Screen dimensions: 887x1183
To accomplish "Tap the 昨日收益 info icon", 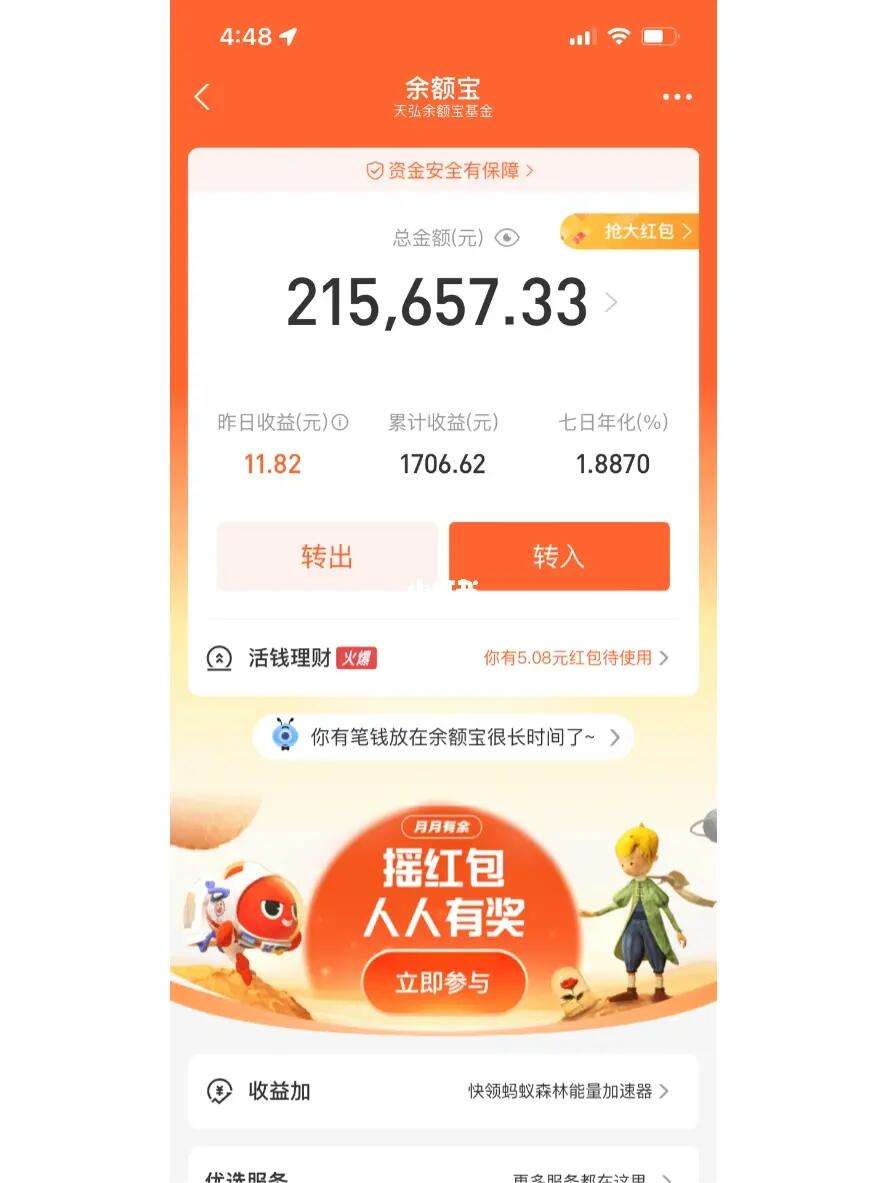I will pyautogui.click(x=340, y=423).
